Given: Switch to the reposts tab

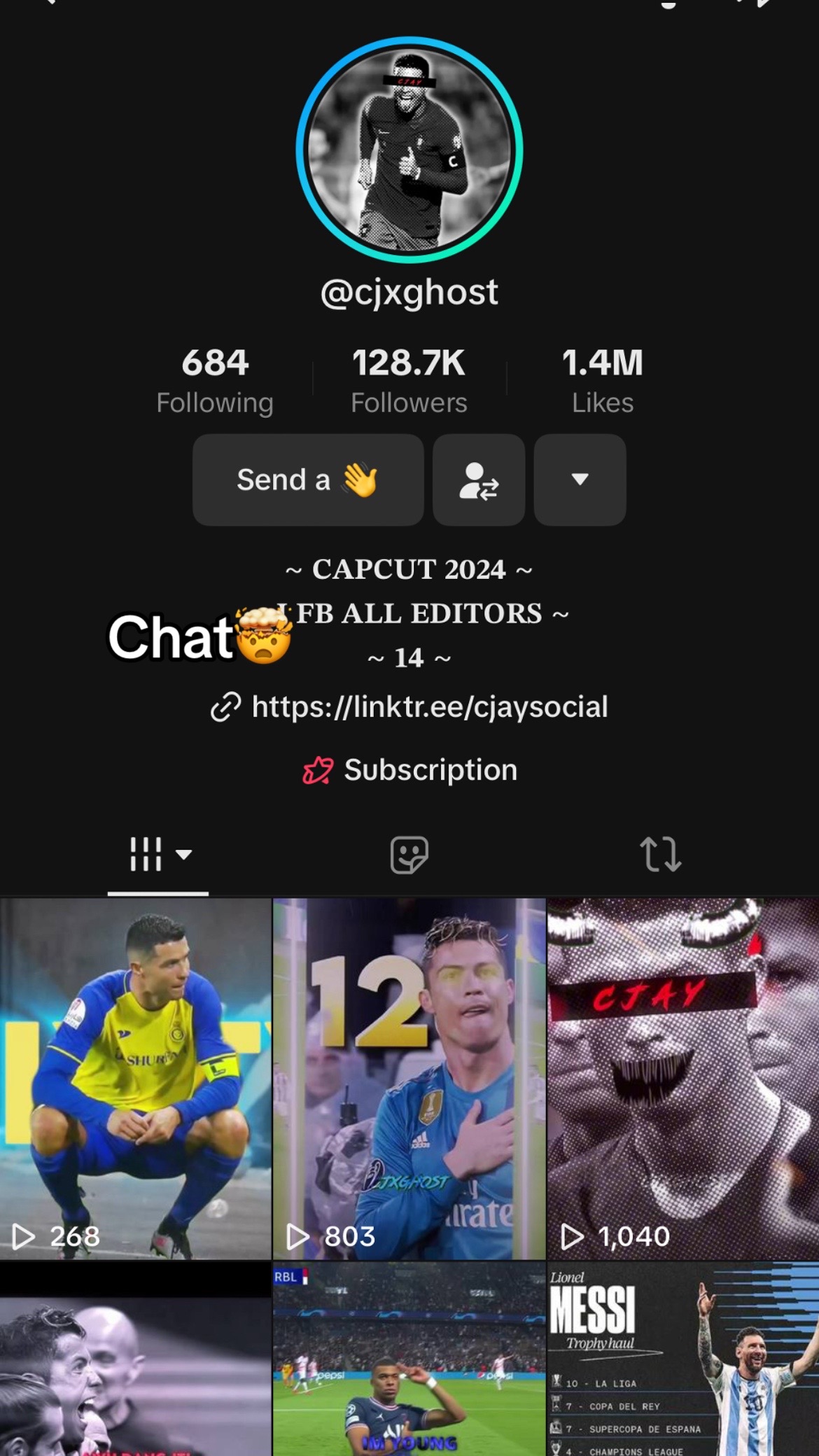Looking at the screenshot, I should pyautogui.click(x=660, y=855).
